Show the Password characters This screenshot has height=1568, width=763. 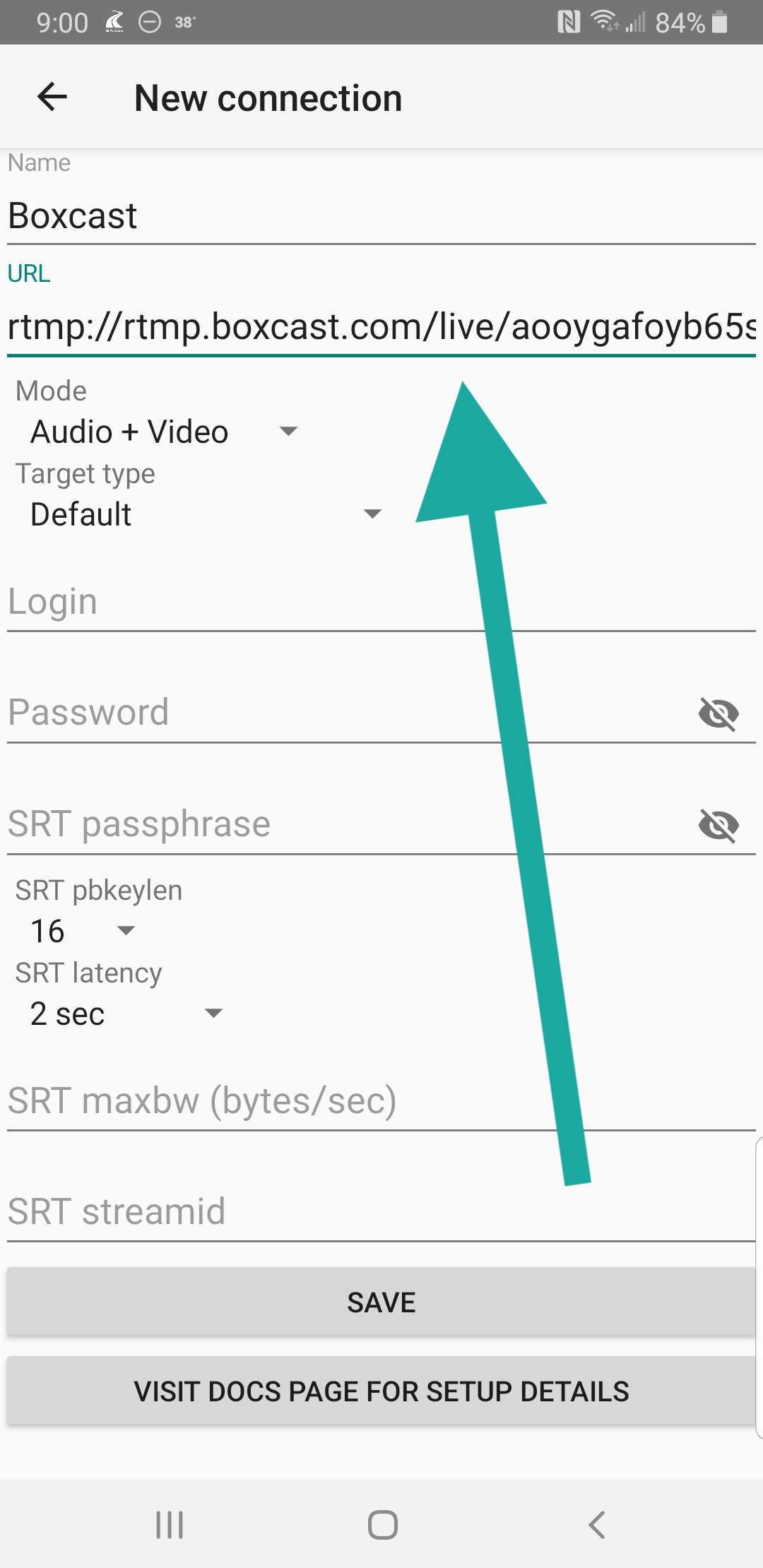pos(718,713)
